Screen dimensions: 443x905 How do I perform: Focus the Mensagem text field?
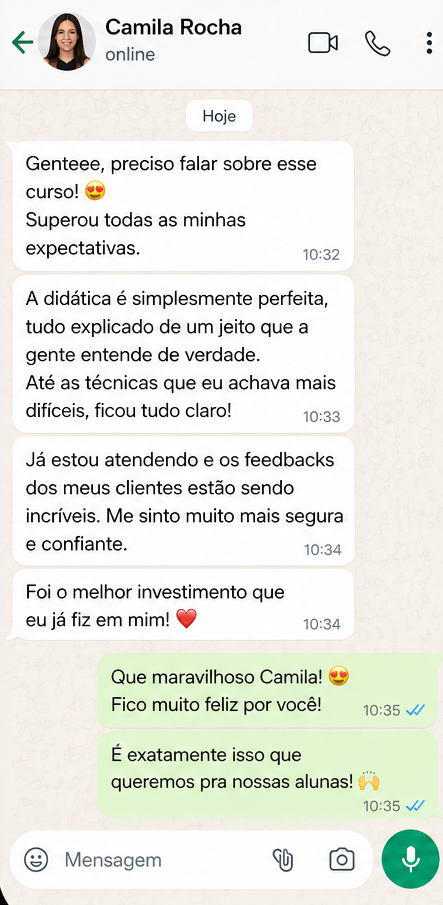(x=162, y=860)
